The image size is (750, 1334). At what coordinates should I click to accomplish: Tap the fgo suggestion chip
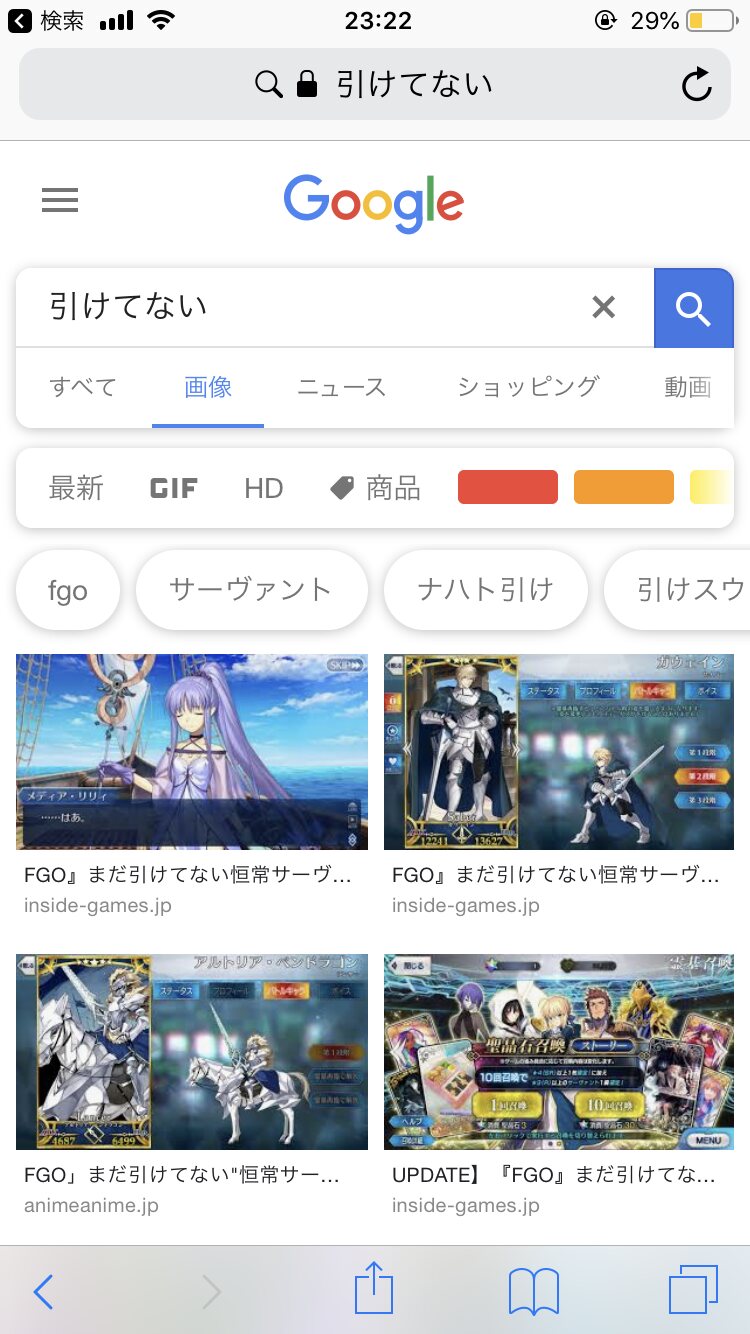point(68,590)
